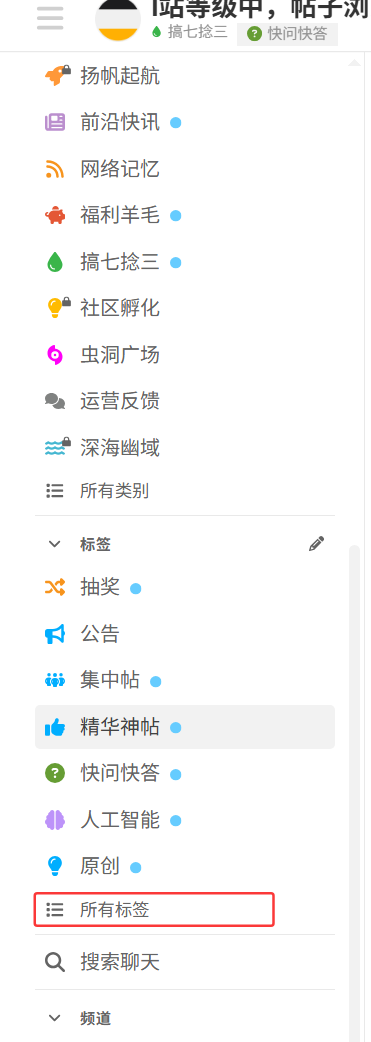
Task: Open 搞七捻三 in the sidebar
Action: tap(185, 262)
